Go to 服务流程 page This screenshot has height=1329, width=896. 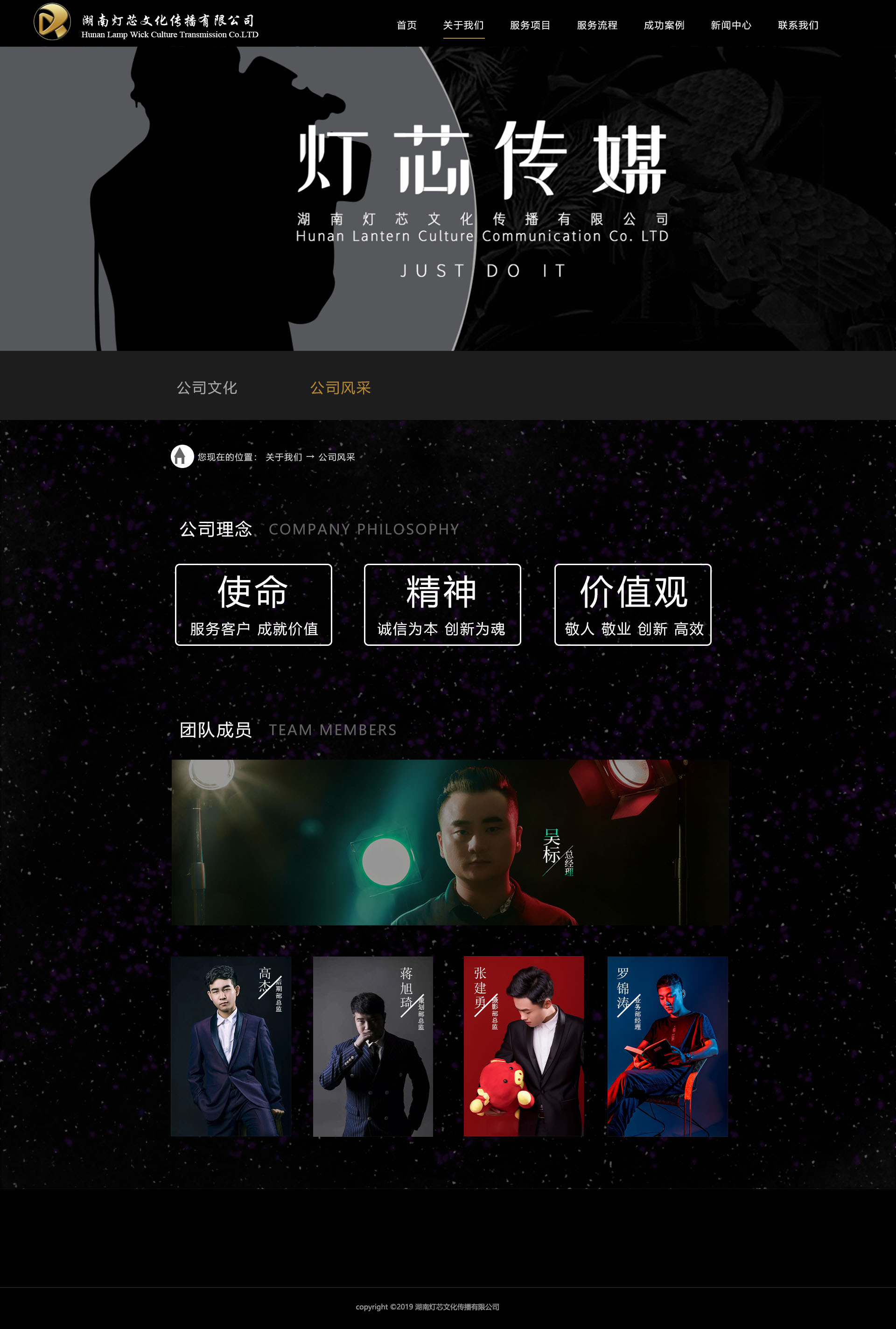(x=596, y=25)
